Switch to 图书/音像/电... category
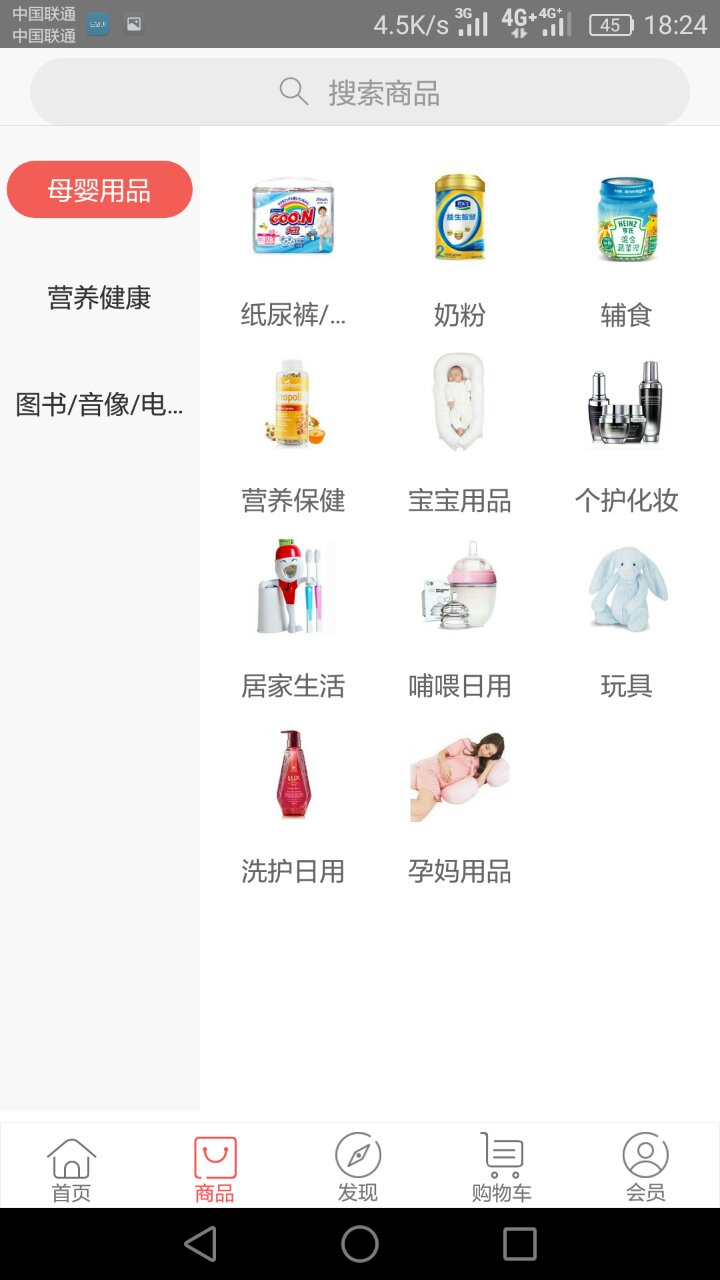 pyautogui.click(x=99, y=404)
